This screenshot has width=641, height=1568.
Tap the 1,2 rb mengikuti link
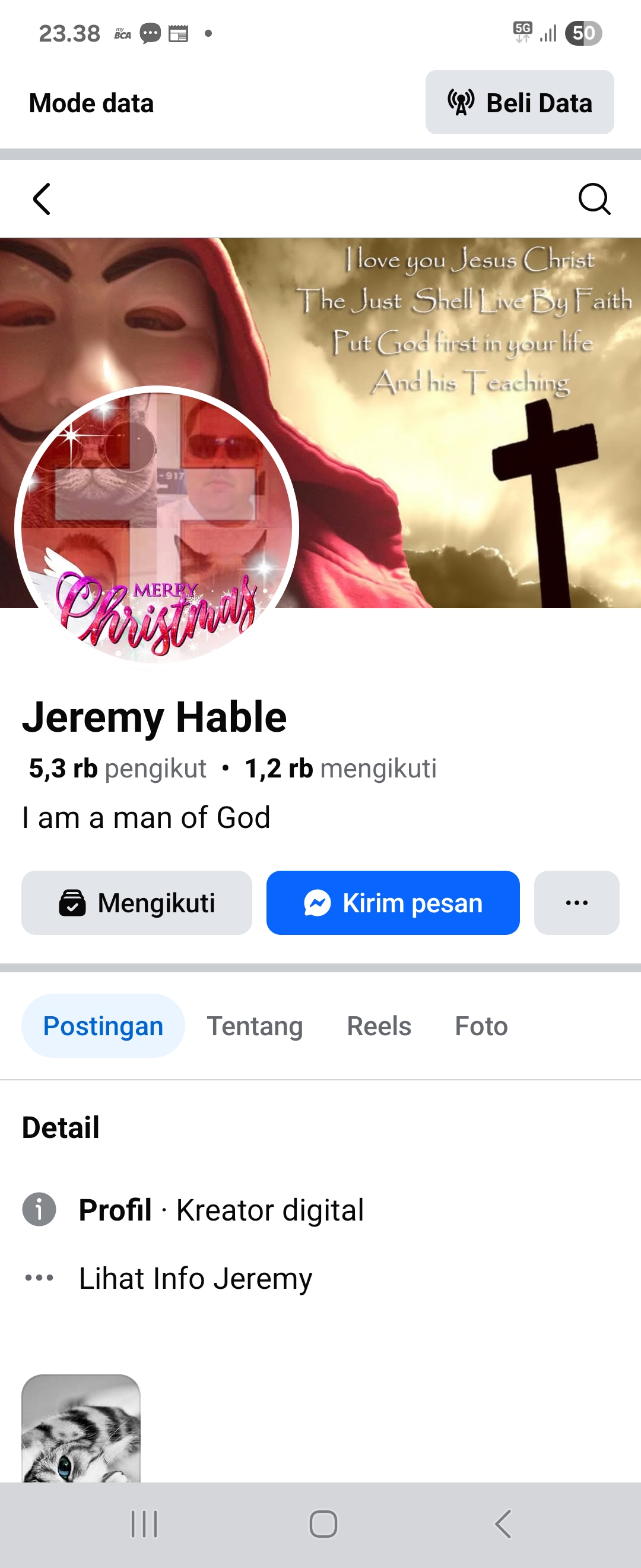[x=341, y=769]
